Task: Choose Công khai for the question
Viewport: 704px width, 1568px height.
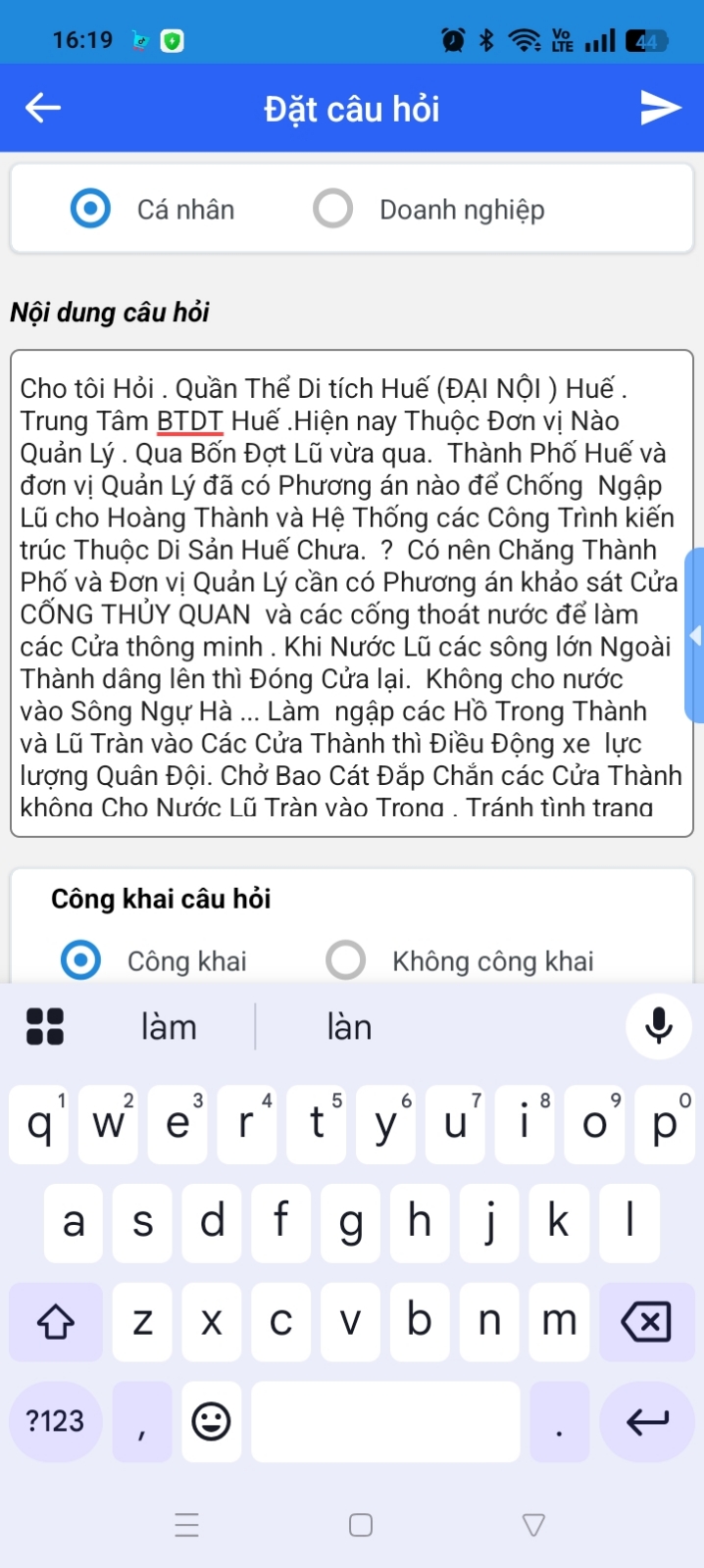Action: pyautogui.click(x=80, y=960)
